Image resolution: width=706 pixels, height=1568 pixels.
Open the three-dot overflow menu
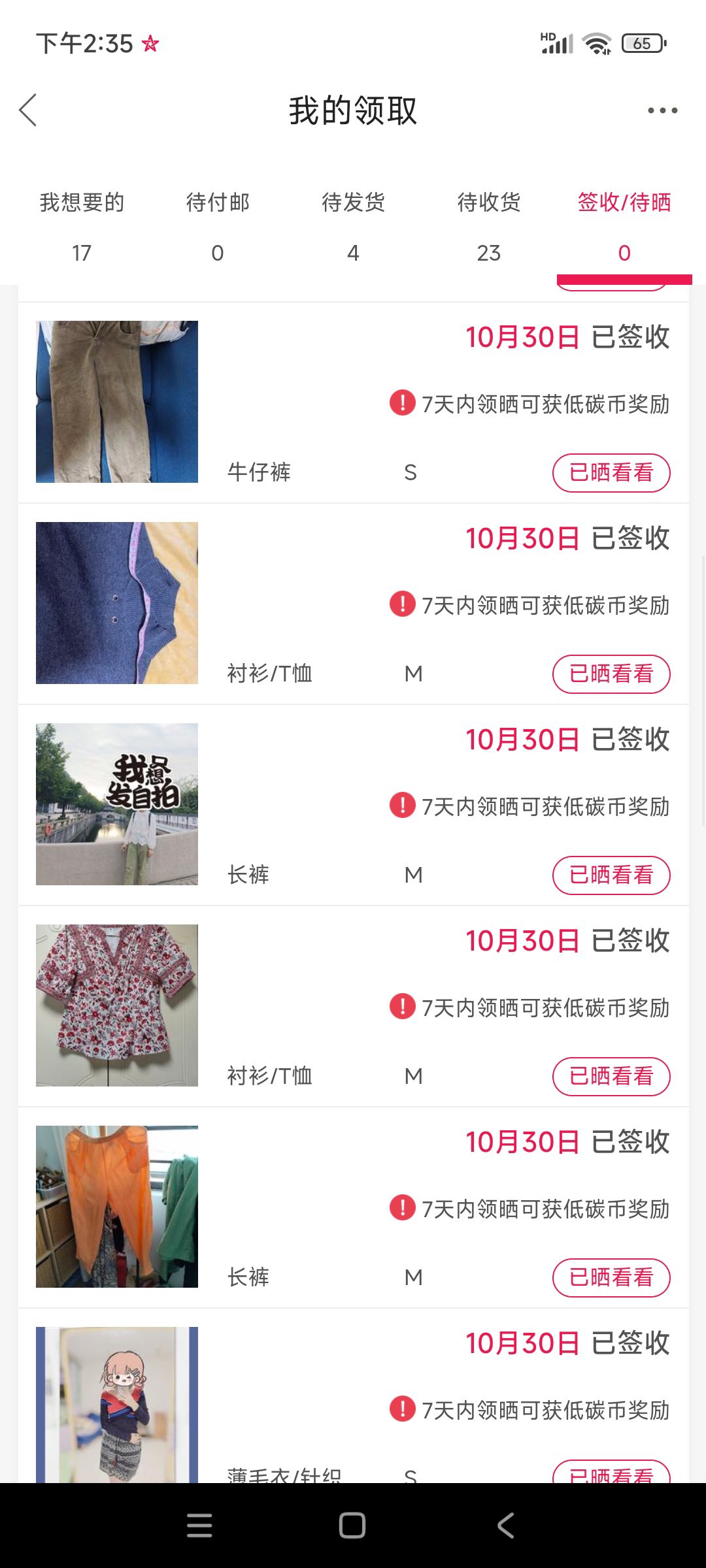point(662,110)
